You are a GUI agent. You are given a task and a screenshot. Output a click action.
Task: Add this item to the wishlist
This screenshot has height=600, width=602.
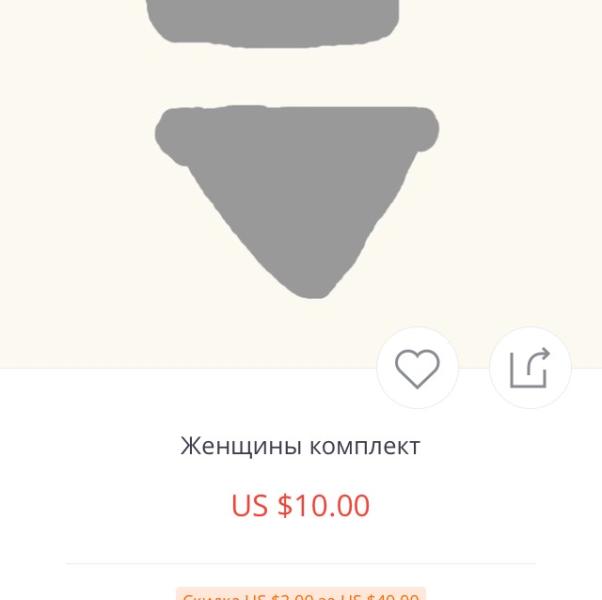[x=417, y=369]
